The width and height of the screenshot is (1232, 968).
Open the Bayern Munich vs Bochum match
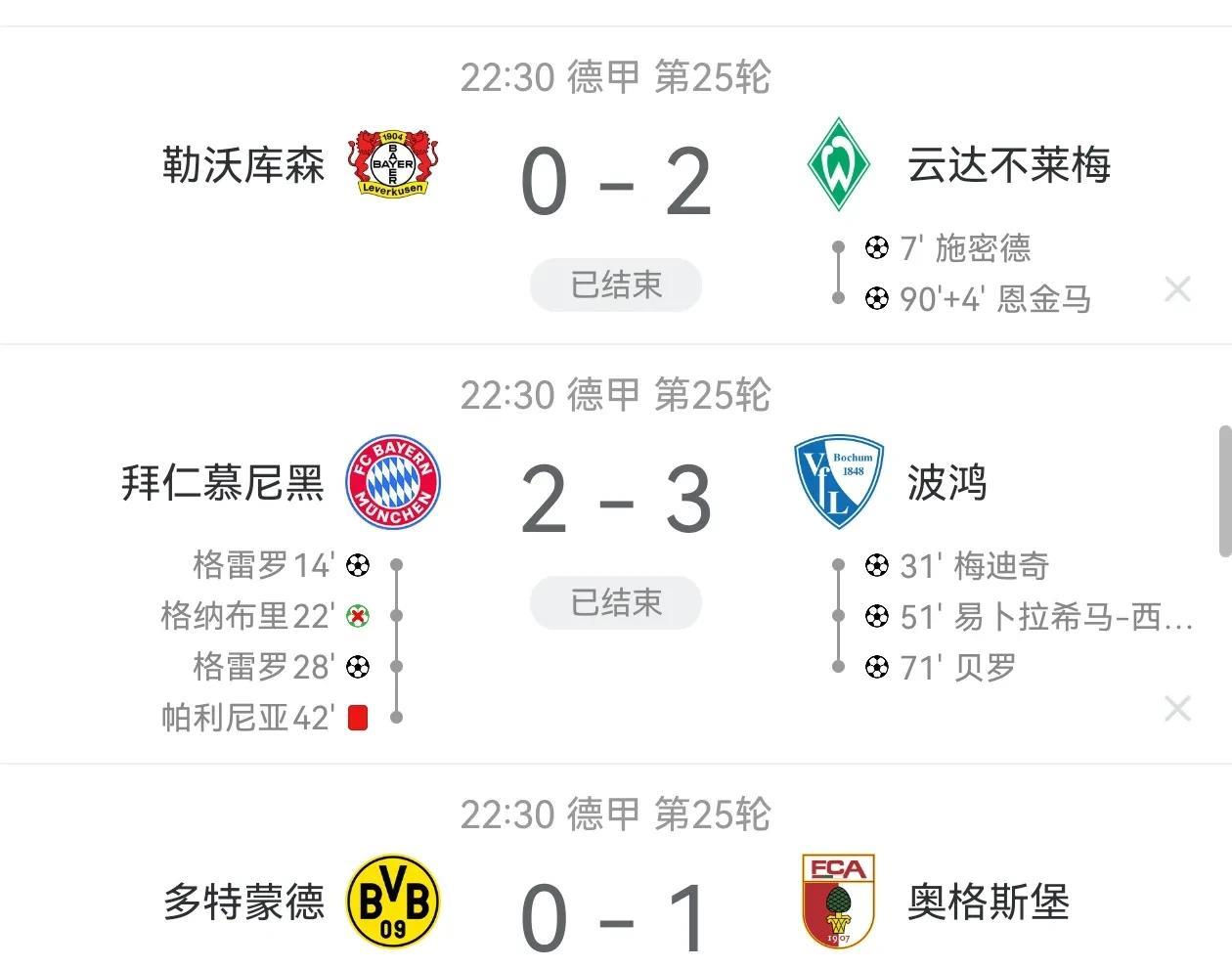(616, 500)
